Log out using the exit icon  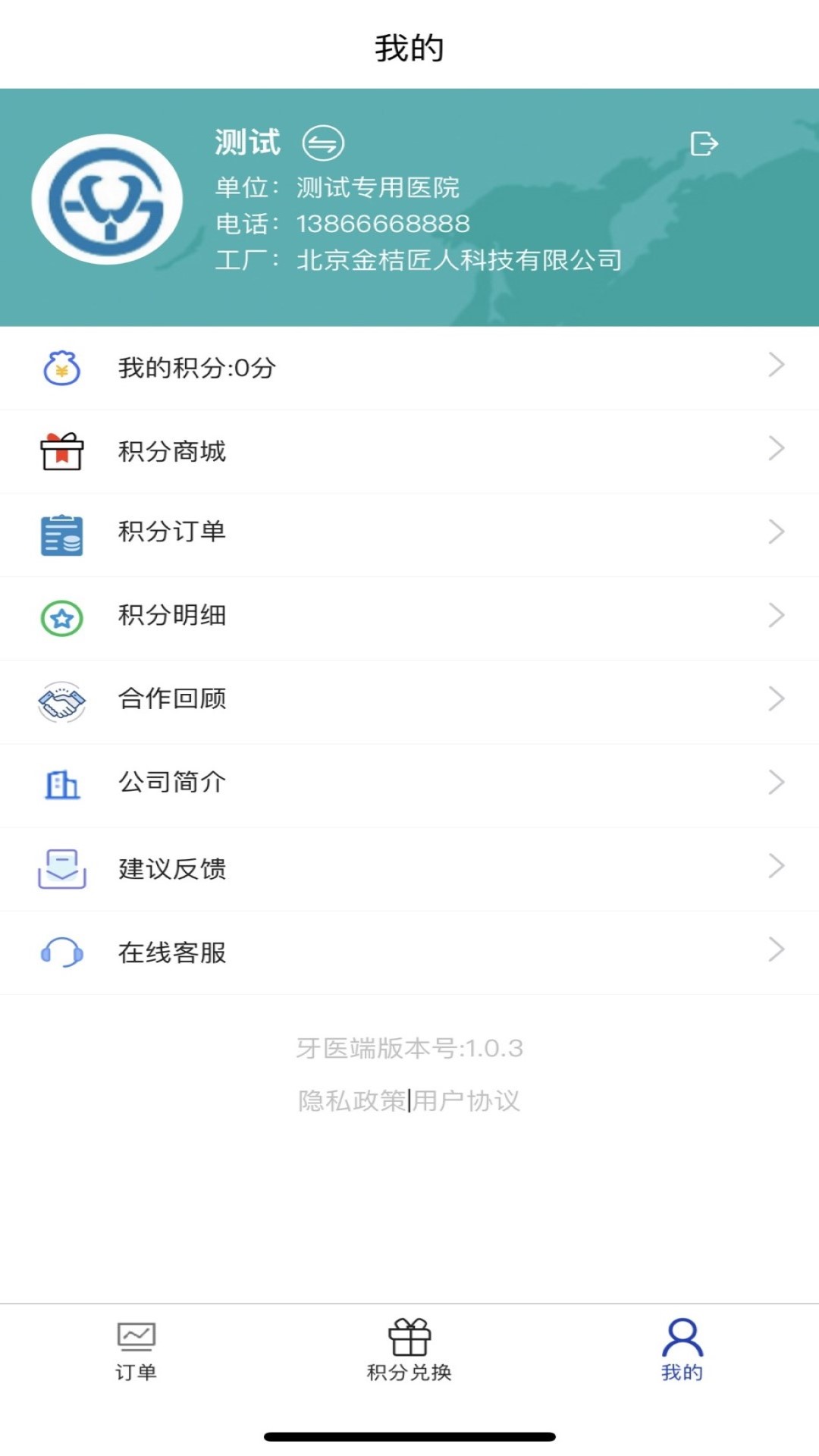pos(704,143)
